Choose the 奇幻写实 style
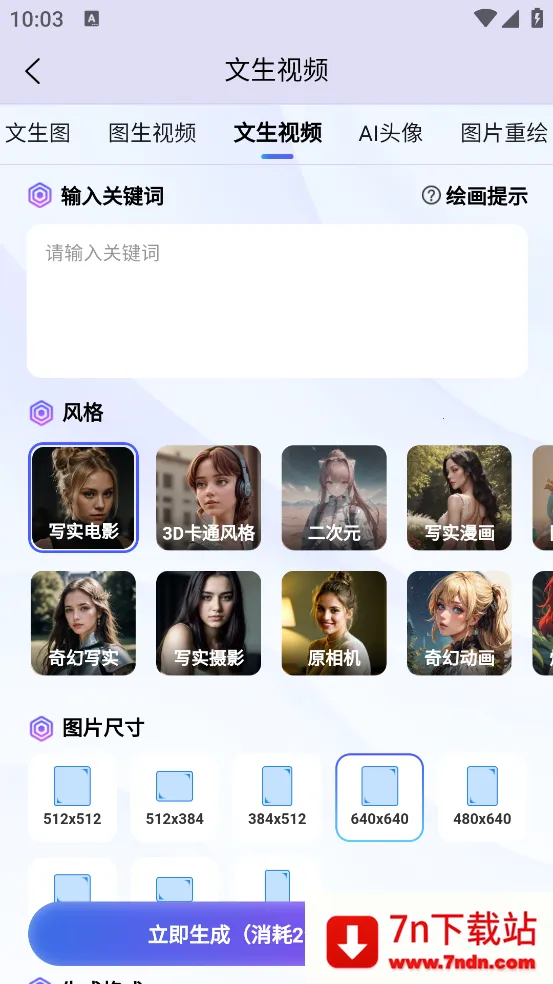The width and height of the screenshot is (553, 984). tap(83, 623)
